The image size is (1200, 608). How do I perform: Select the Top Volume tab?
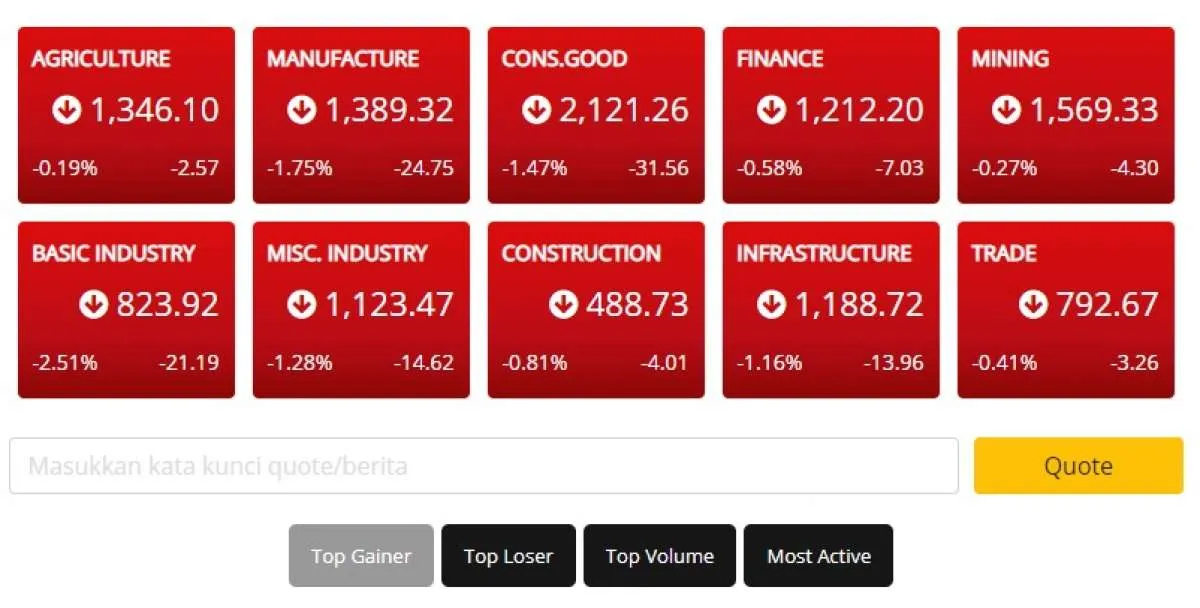tap(660, 556)
